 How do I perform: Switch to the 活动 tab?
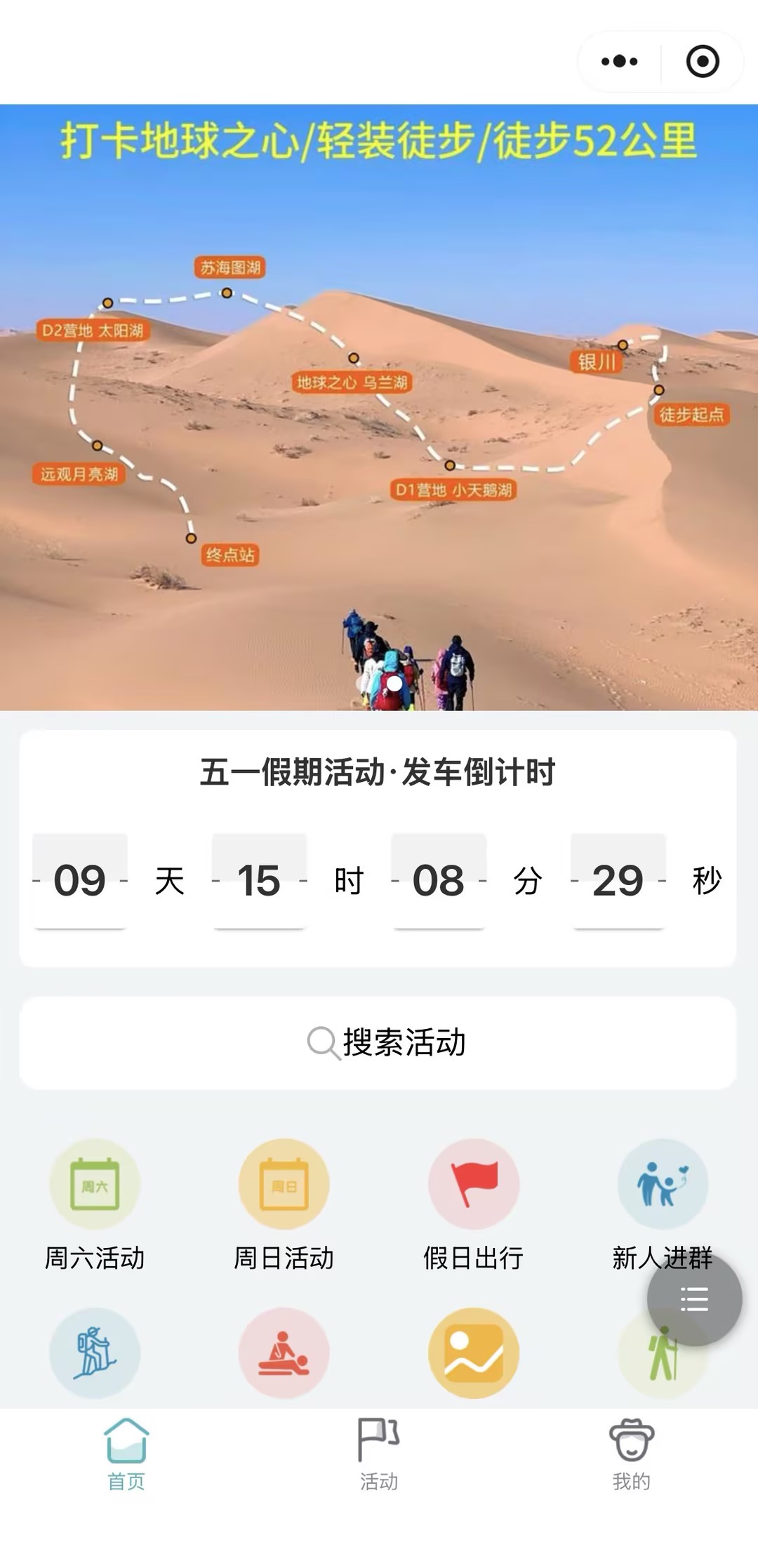[x=379, y=1453]
